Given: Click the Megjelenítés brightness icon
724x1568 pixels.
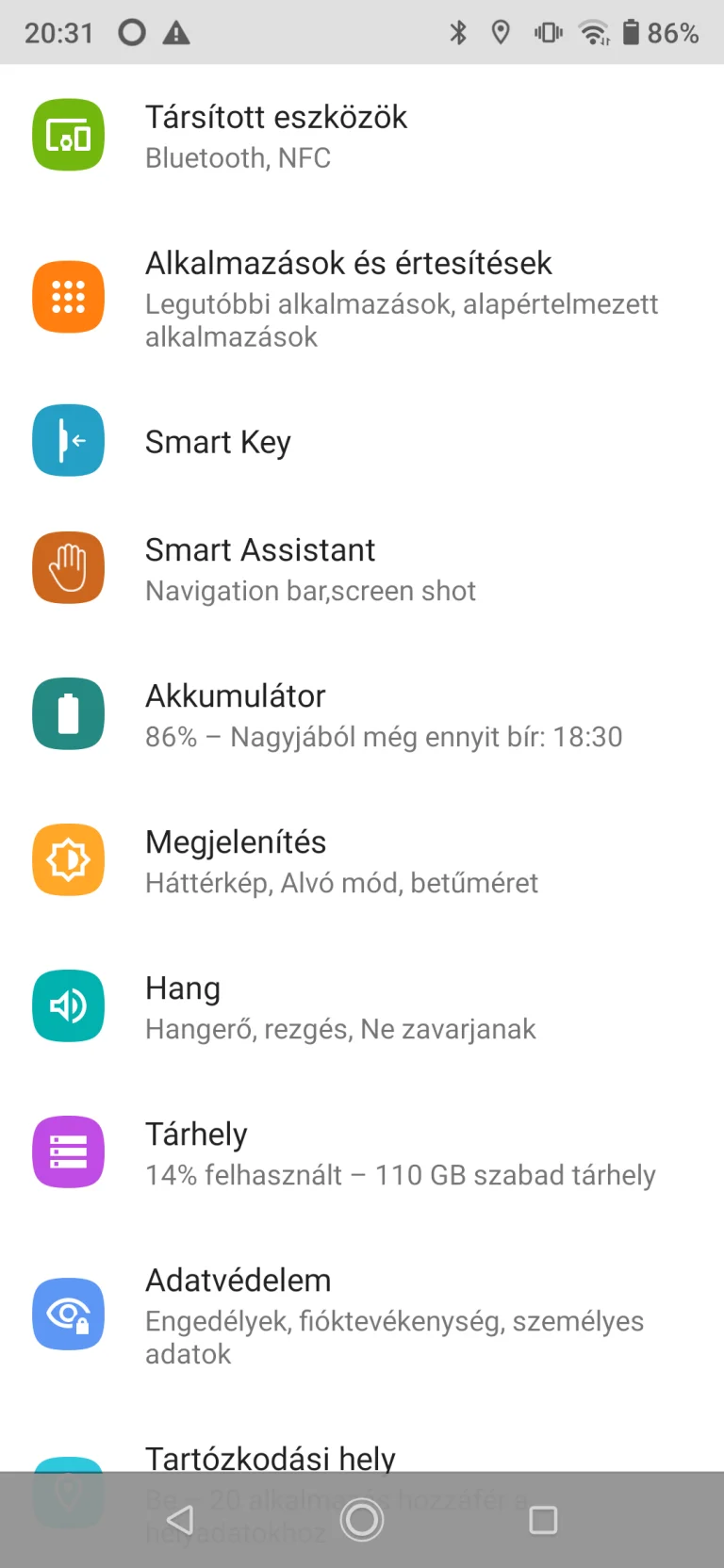Looking at the screenshot, I should [x=68, y=859].
